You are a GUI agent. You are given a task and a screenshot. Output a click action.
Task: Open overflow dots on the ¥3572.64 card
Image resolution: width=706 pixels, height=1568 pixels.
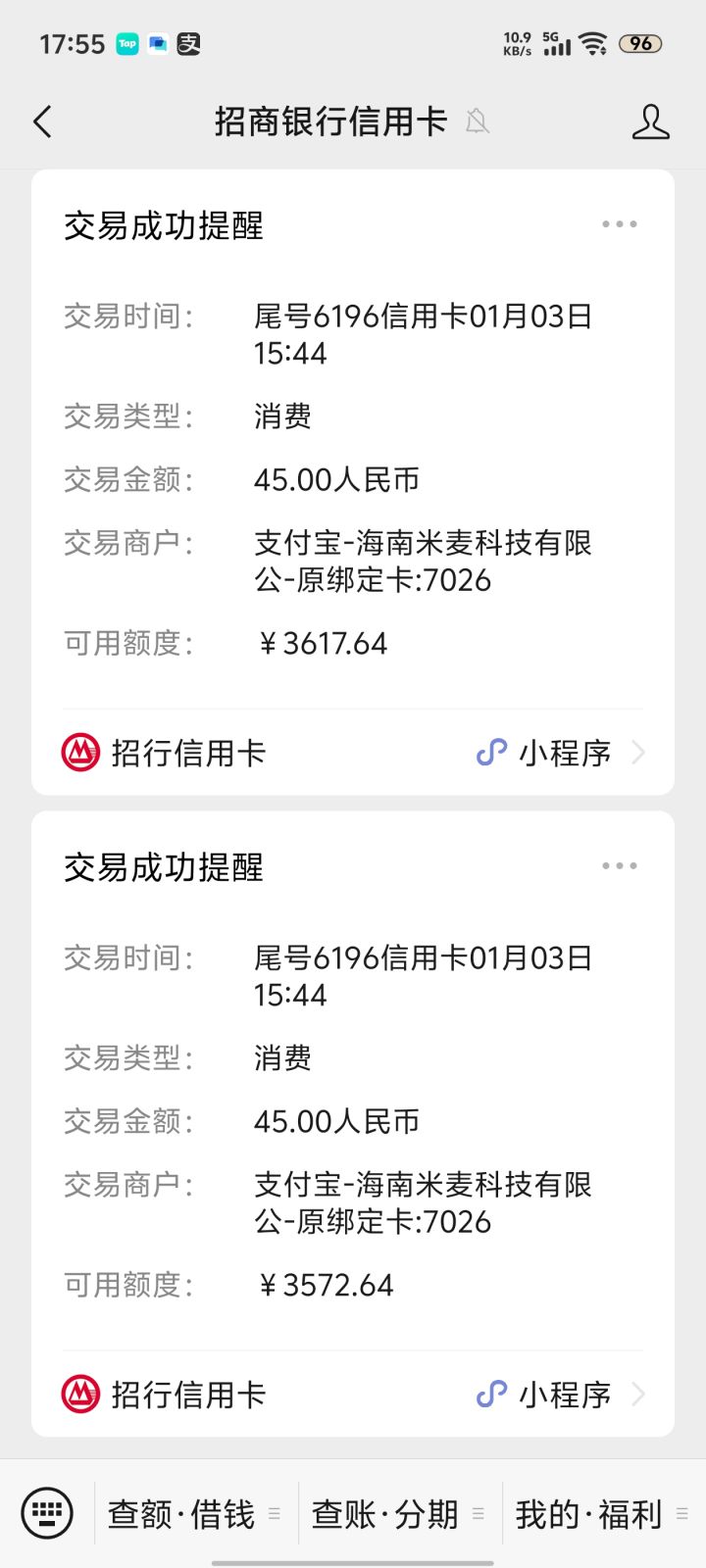(x=619, y=866)
